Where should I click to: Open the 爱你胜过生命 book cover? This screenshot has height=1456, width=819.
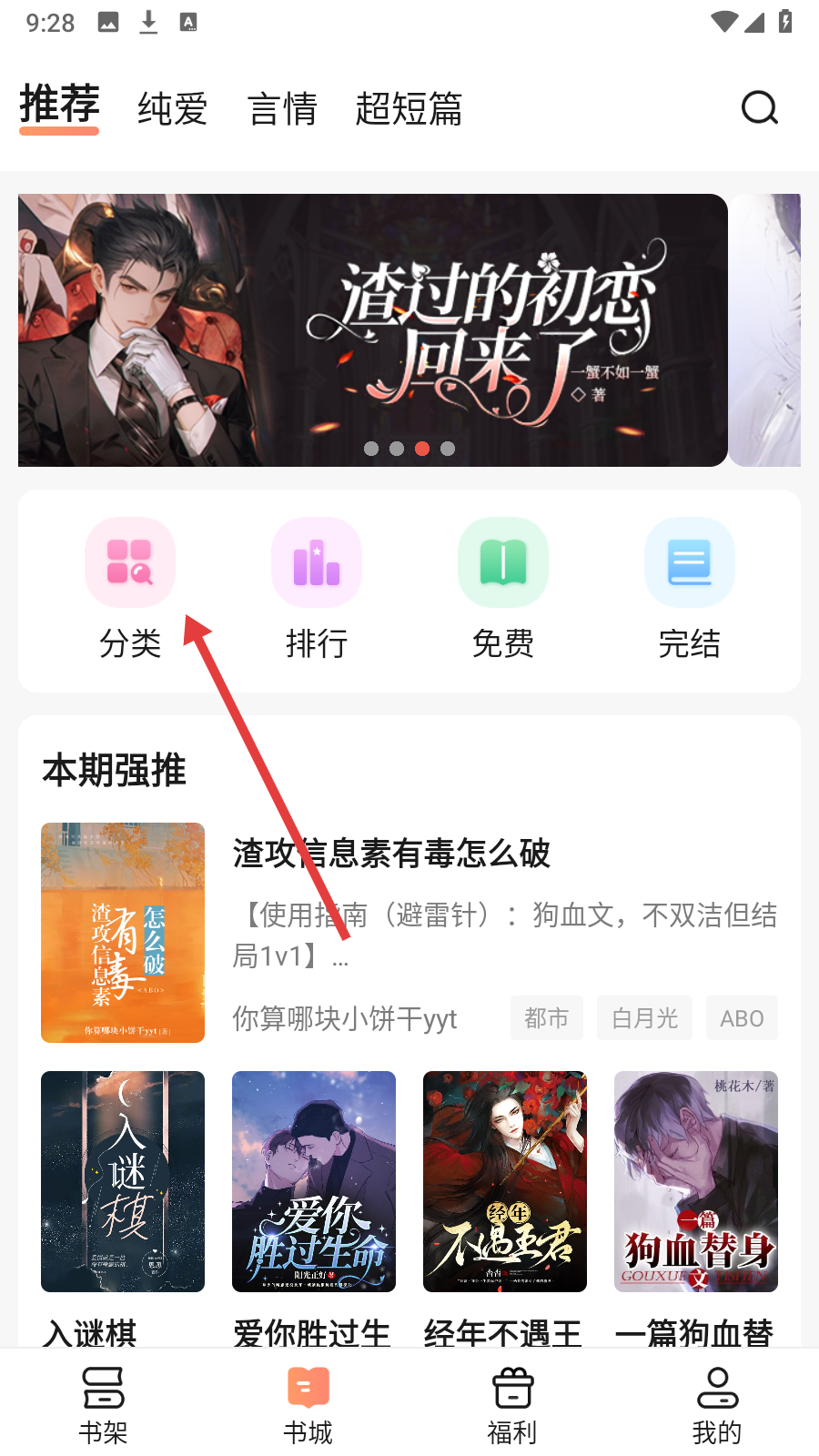coord(314,1181)
